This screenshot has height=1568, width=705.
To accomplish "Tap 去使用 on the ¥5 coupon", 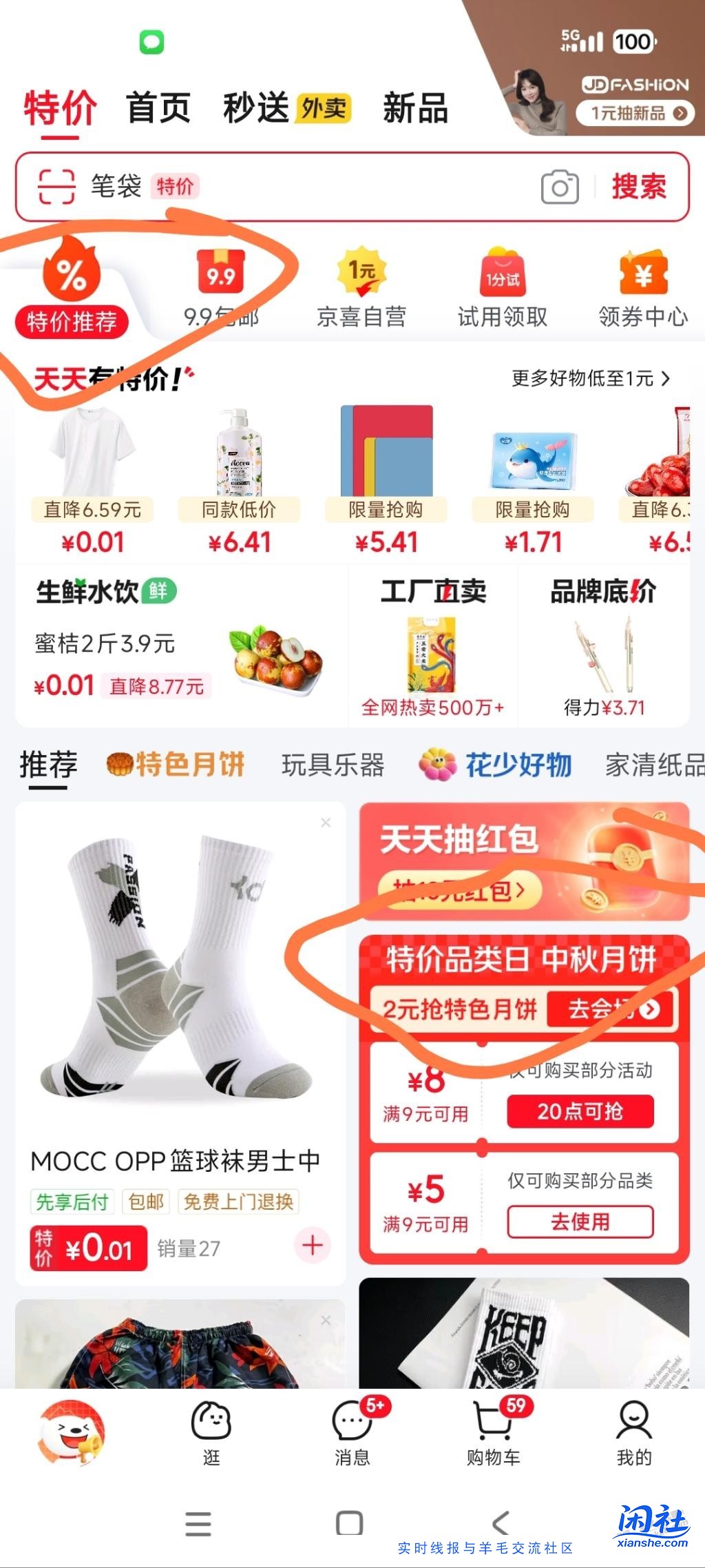I will 580,1221.
